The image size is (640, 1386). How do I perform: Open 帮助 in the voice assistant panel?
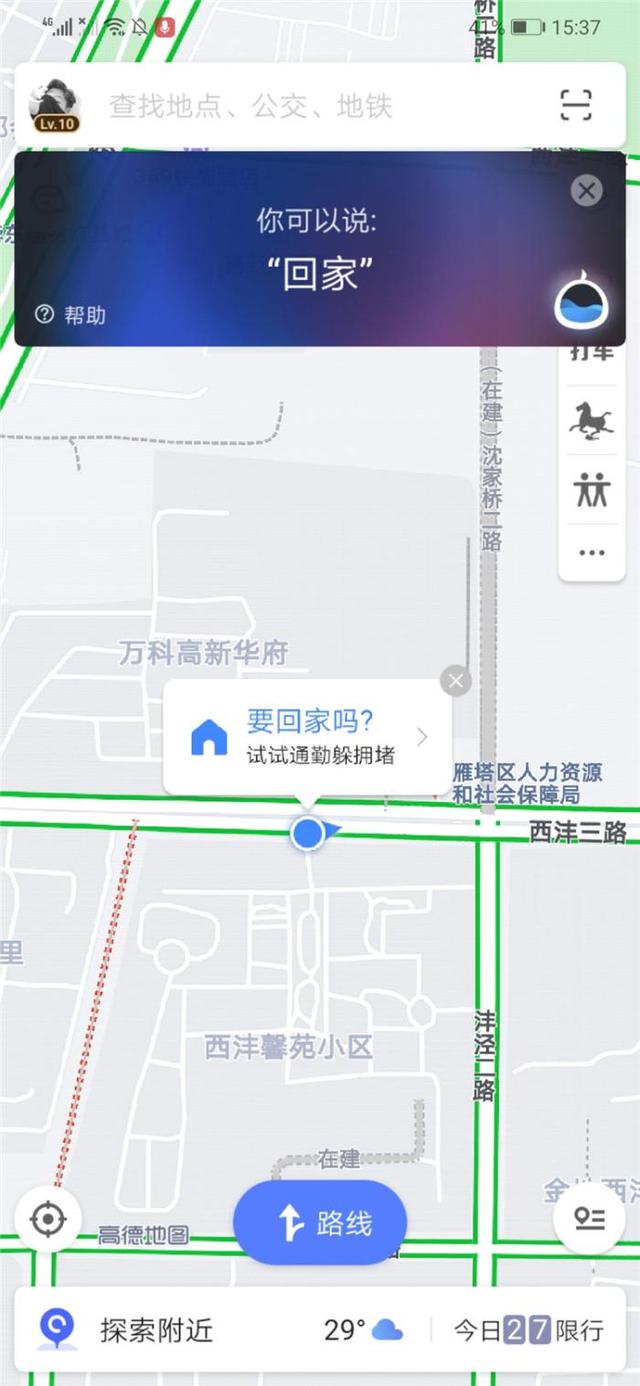[x=72, y=315]
